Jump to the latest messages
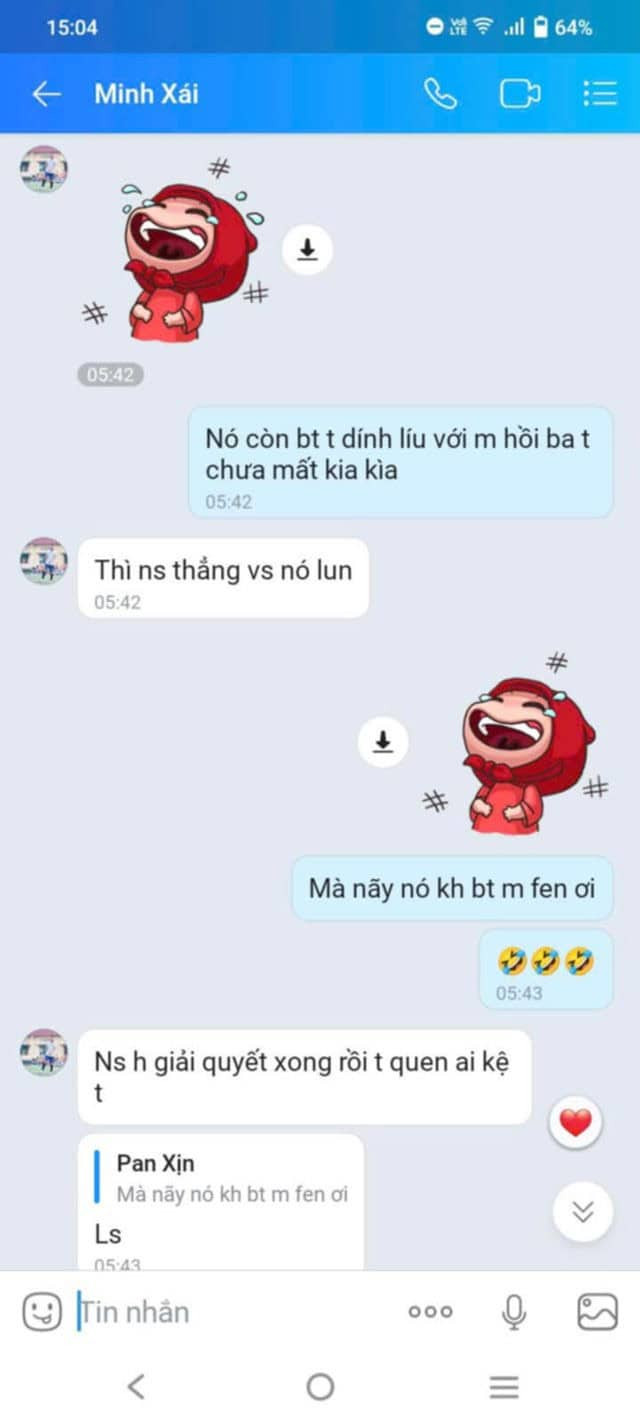 [x=582, y=1211]
